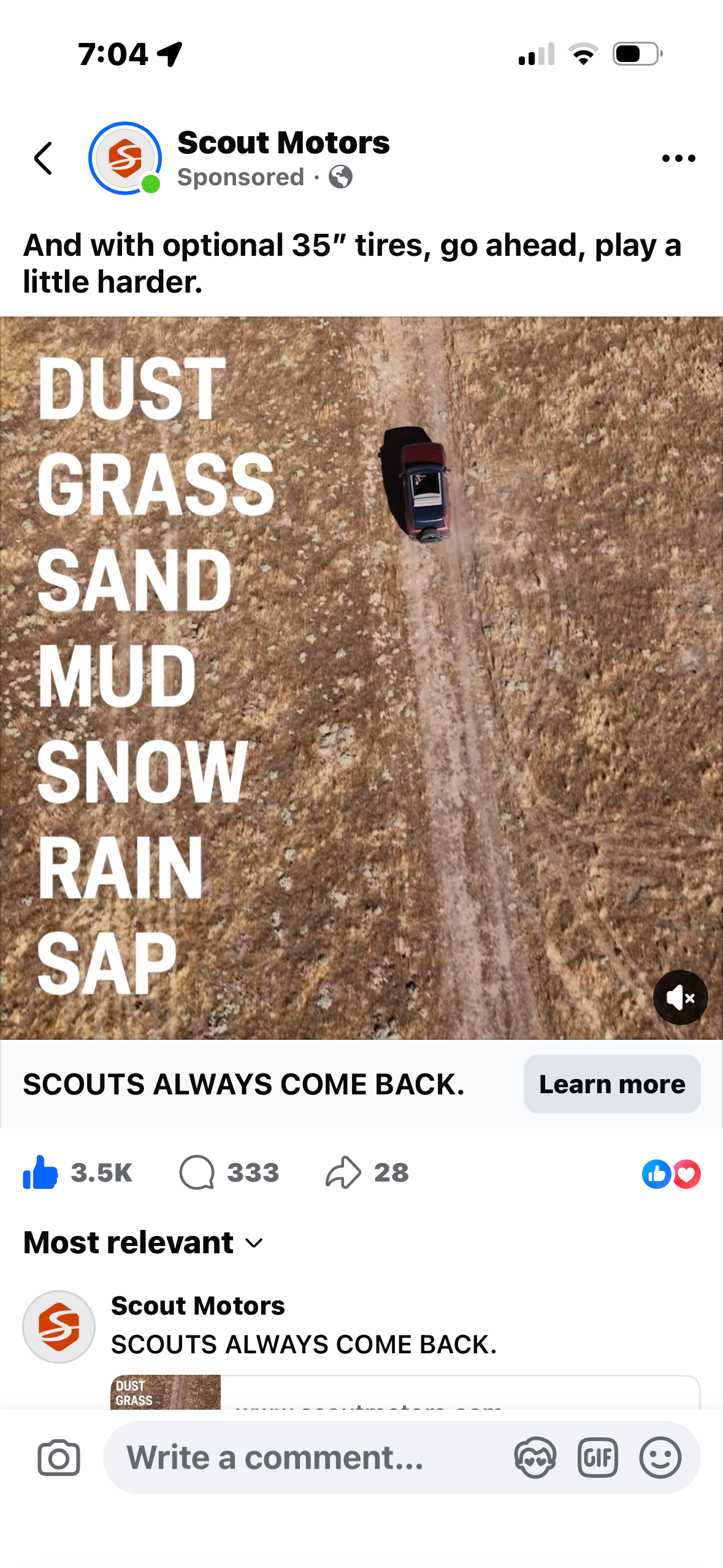The width and height of the screenshot is (723, 1568).
Task: Open the three-dot post options menu
Action: pyautogui.click(x=678, y=158)
